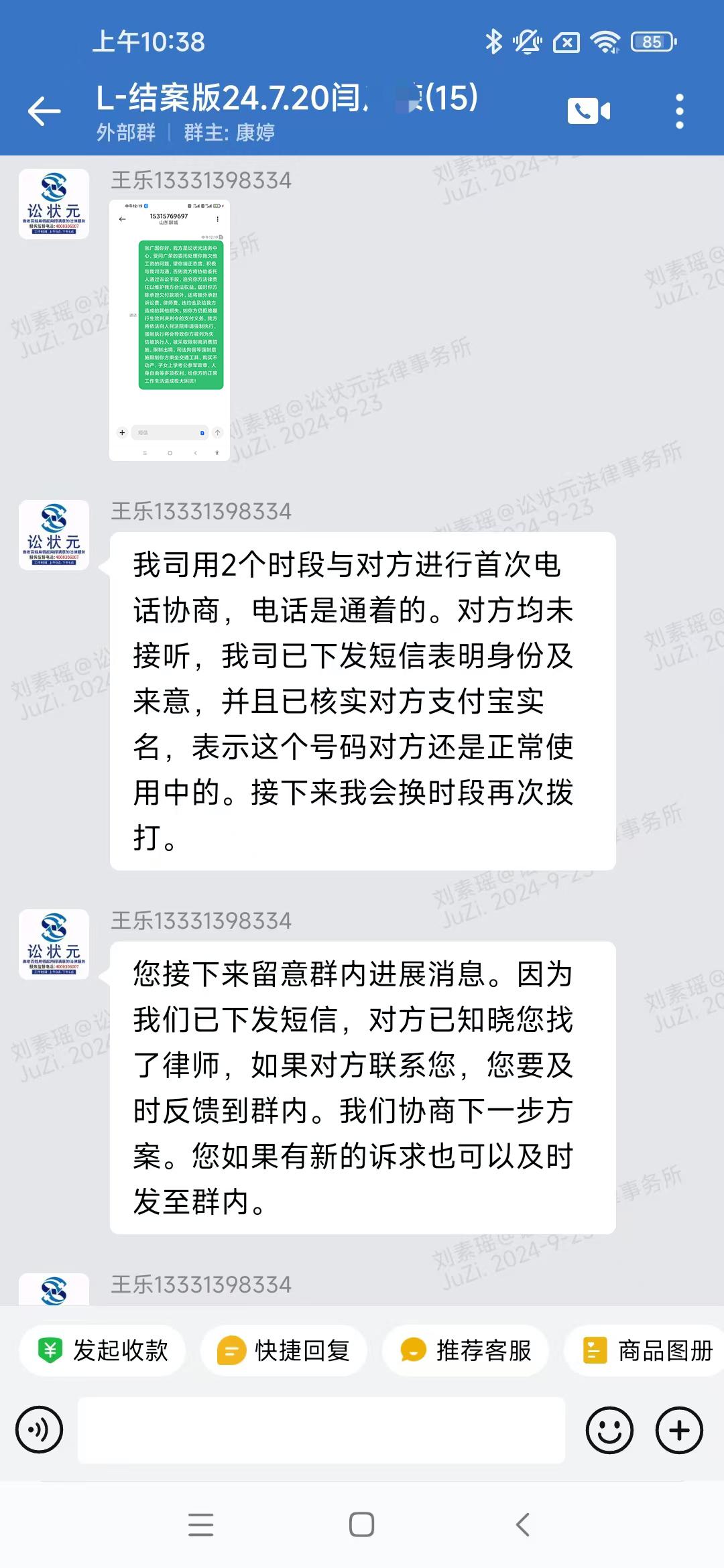Open 快捷回复 quick replies
The width and height of the screenshot is (724, 1568).
pos(284,1350)
